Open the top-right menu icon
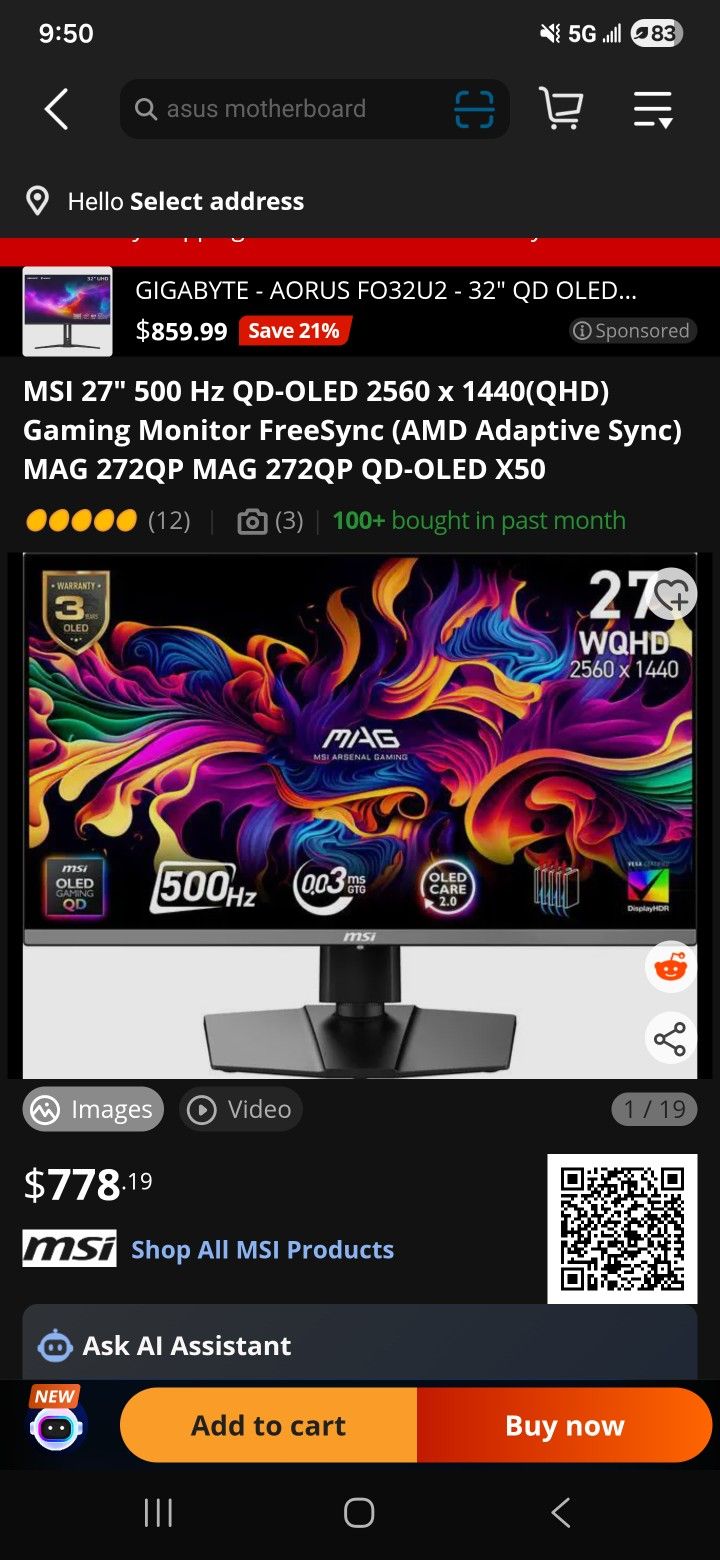The image size is (720, 1560). coord(652,109)
